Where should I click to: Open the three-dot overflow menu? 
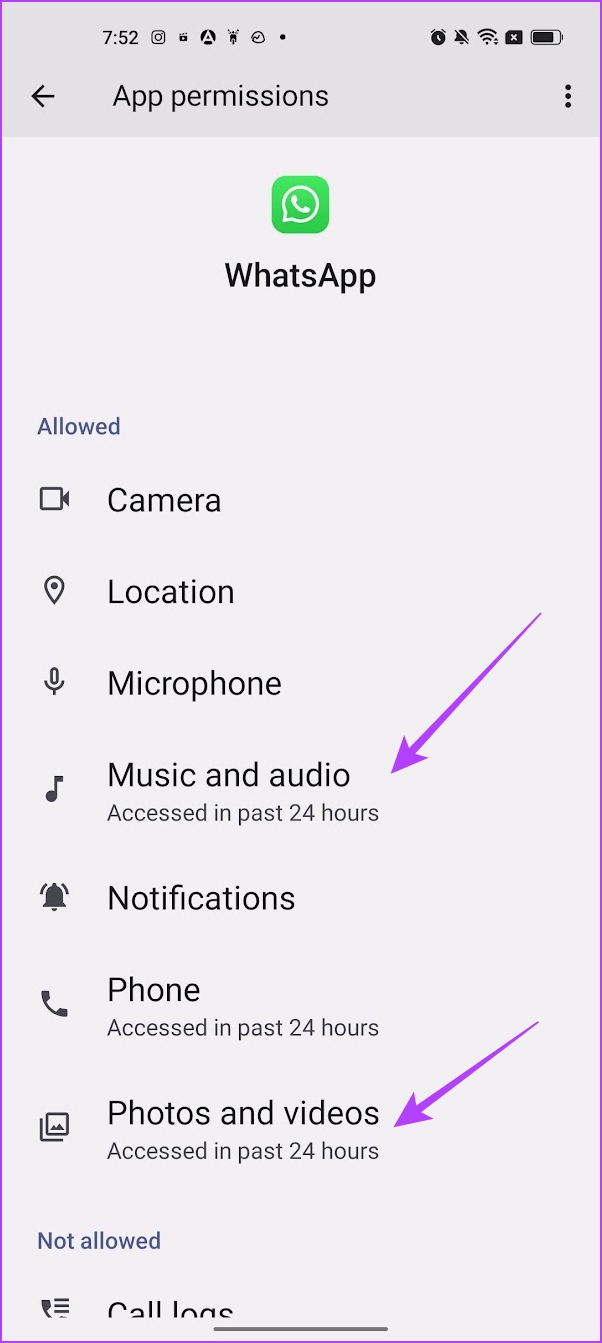coord(568,96)
